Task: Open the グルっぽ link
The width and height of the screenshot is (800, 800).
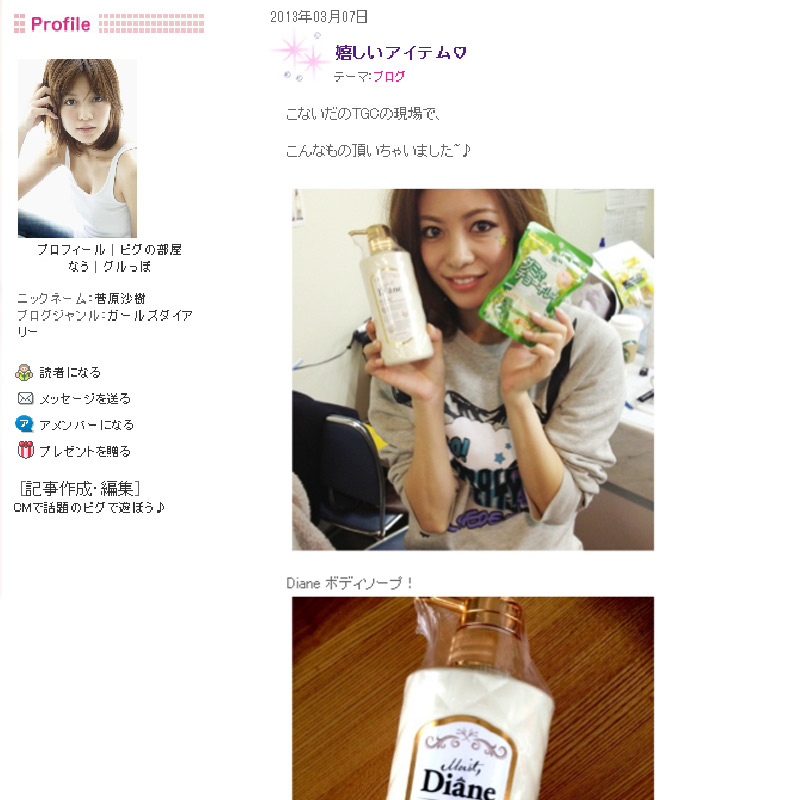Action: [x=126, y=267]
